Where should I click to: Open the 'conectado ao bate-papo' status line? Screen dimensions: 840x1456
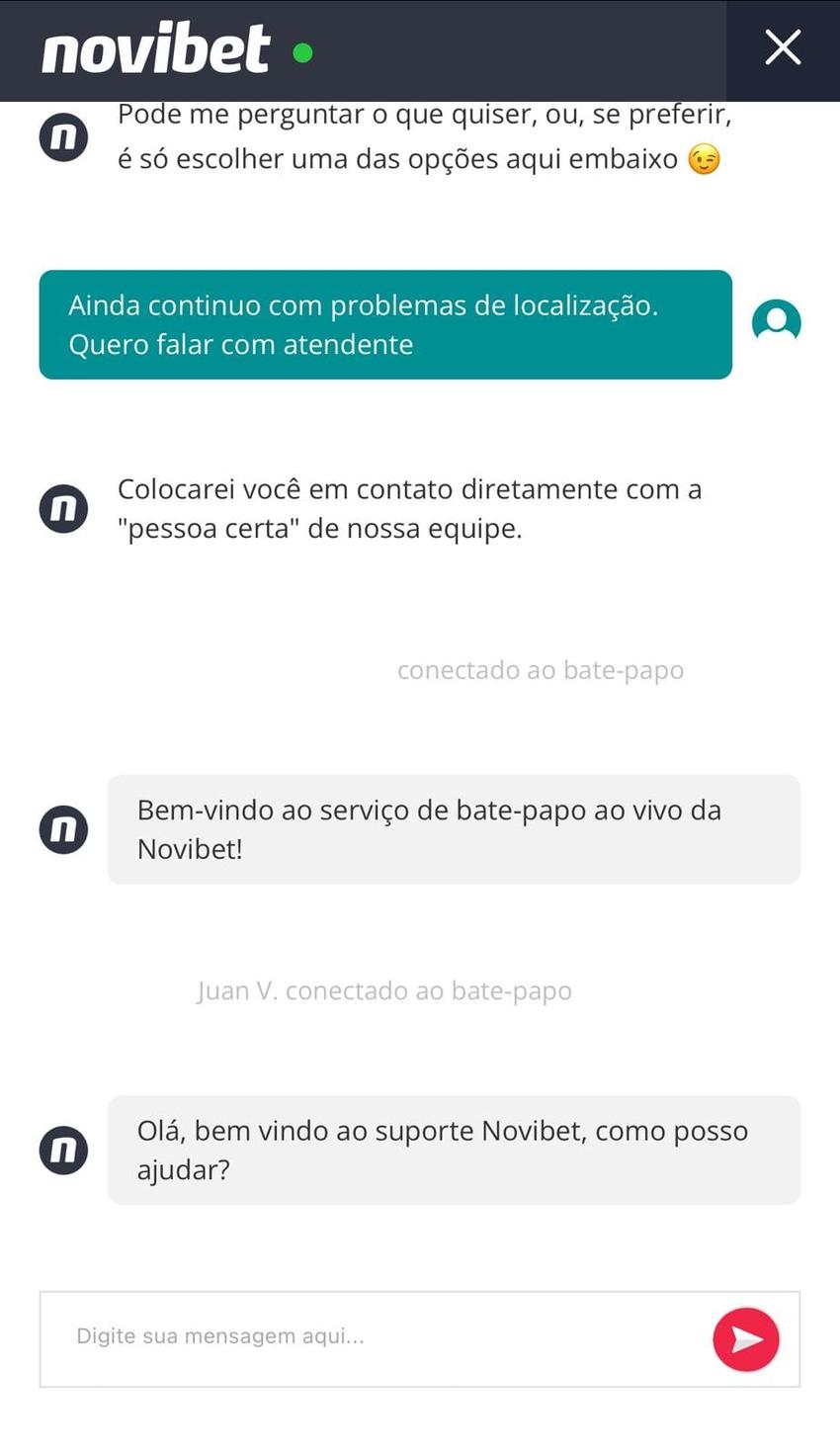point(541,669)
